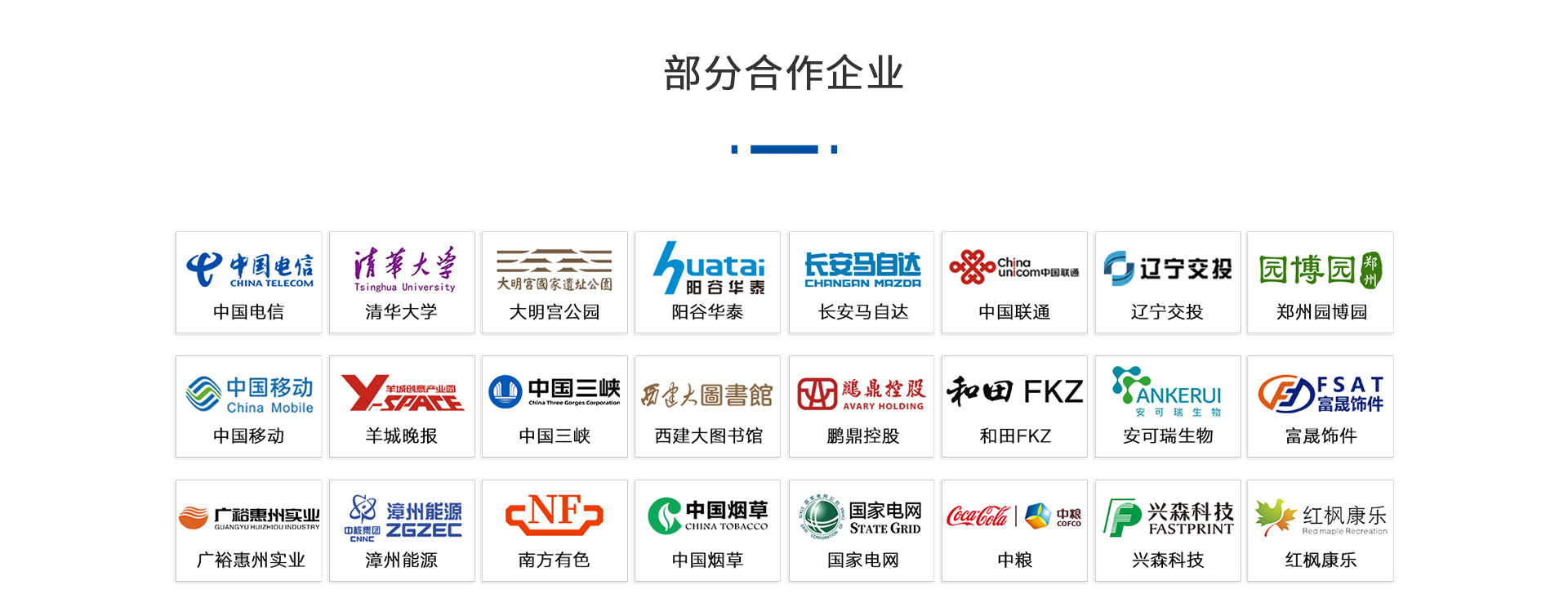Open the 安可瑞生物 card
This screenshot has height=603, width=1568.
(1167, 406)
